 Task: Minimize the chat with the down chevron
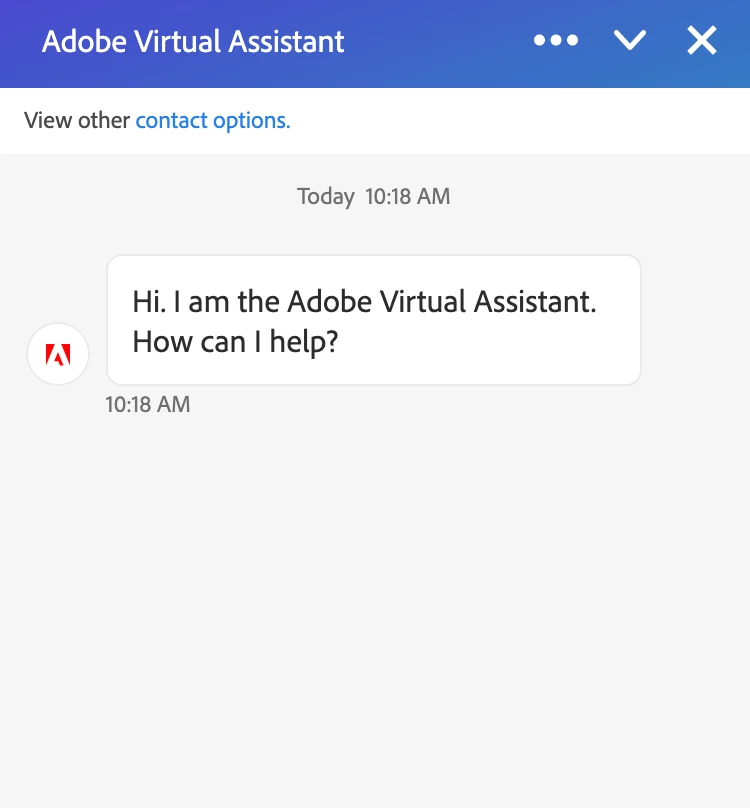630,41
